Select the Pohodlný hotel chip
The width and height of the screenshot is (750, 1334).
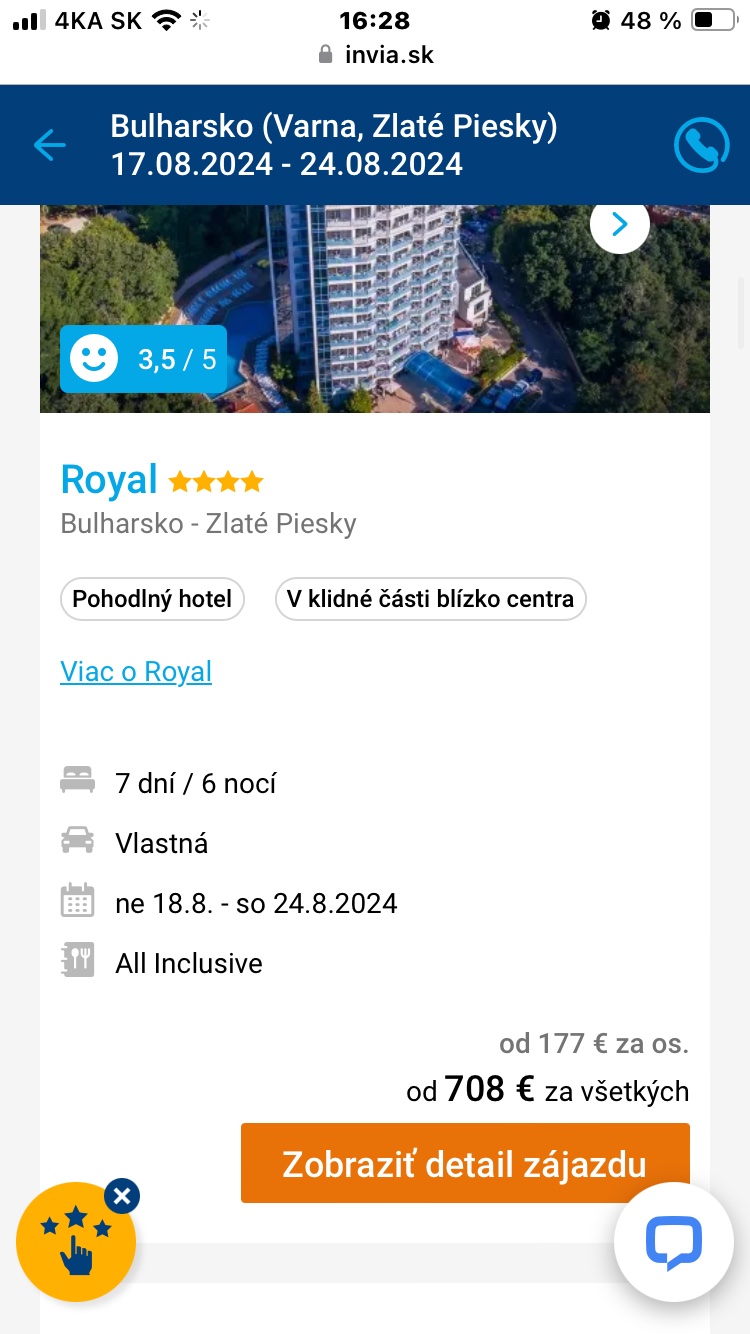click(x=152, y=599)
